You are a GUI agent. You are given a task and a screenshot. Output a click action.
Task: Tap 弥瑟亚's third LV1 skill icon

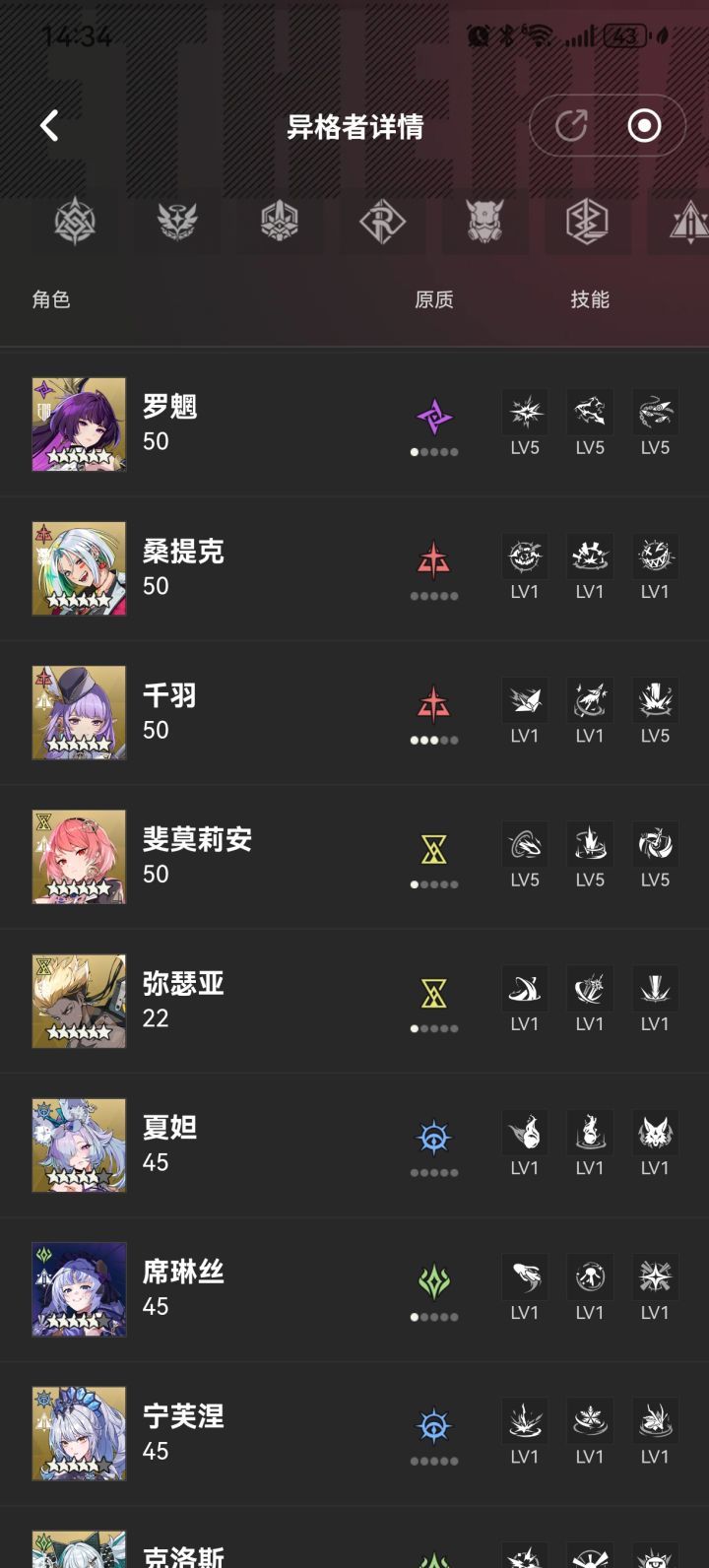coord(655,988)
